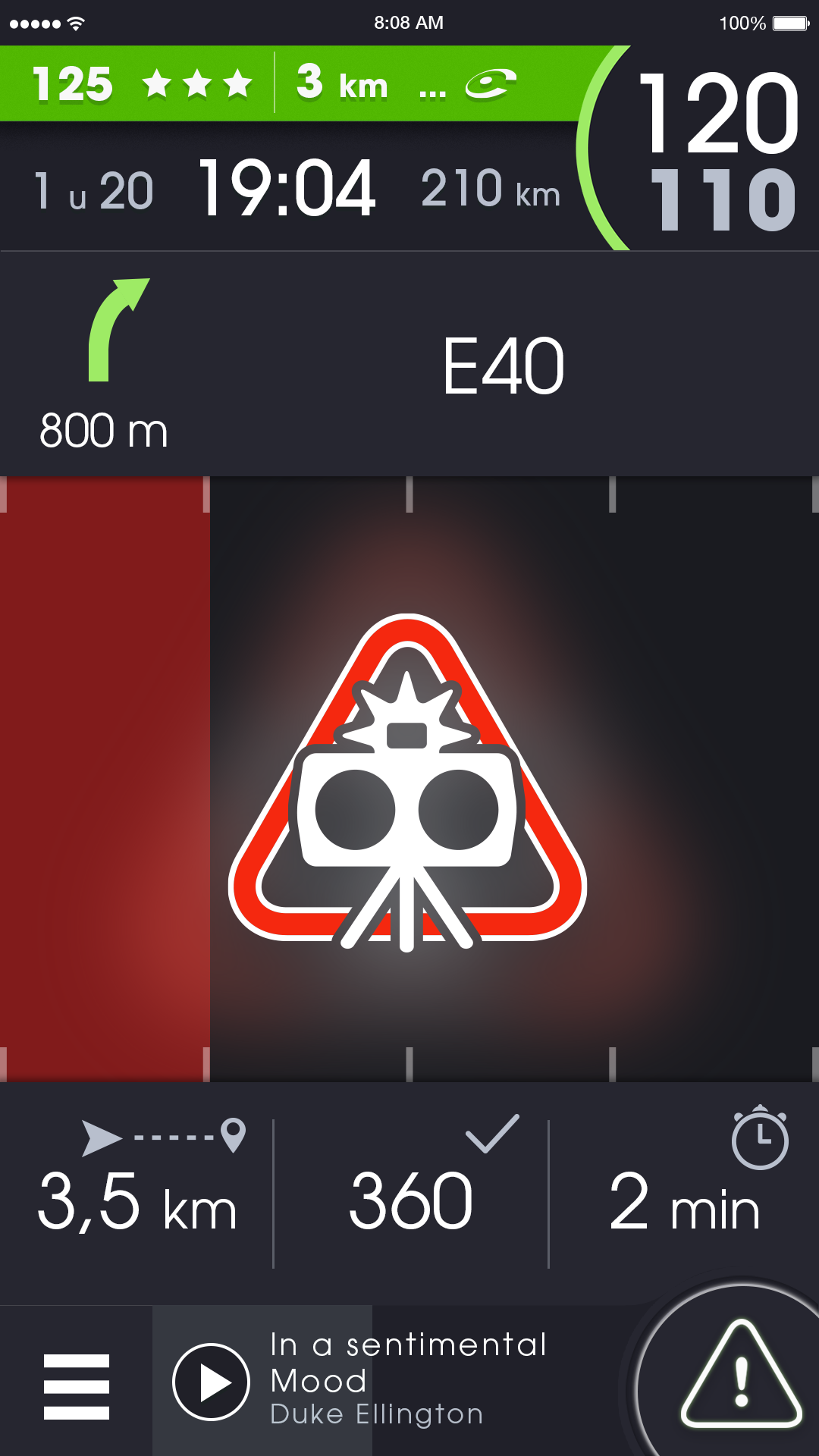Open the hamburger menu
819x1456 pixels.
tap(77, 1386)
